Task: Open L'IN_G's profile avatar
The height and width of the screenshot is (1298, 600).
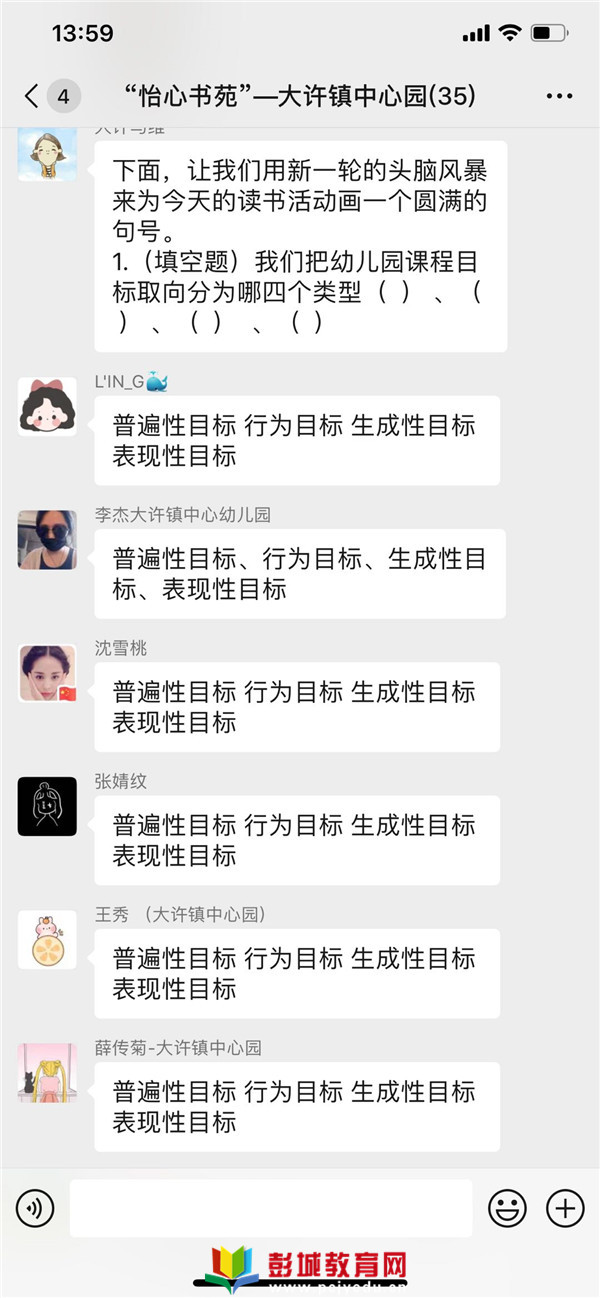Action: (x=47, y=406)
